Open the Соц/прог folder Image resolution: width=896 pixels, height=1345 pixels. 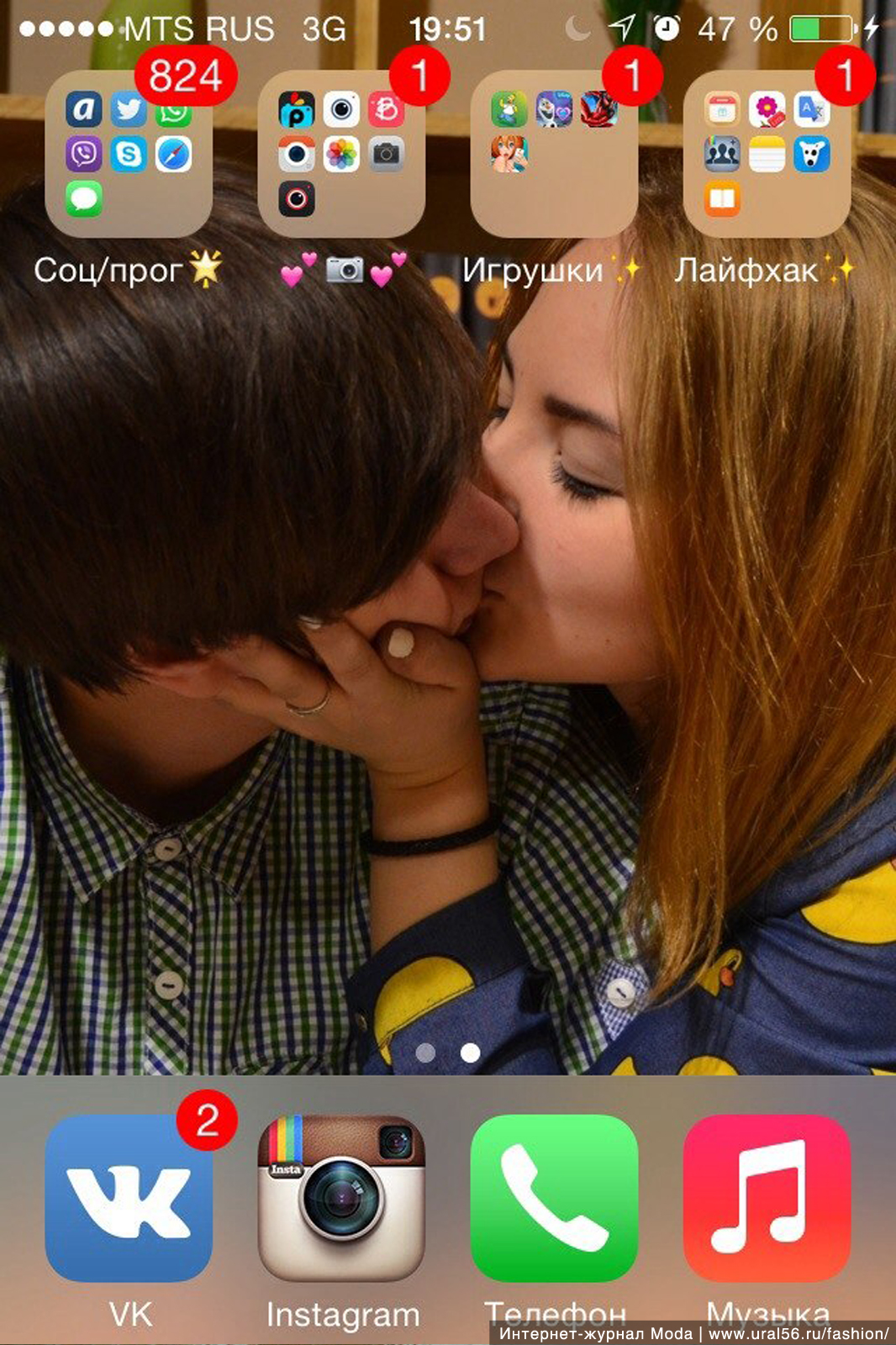pyautogui.click(x=129, y=154)
